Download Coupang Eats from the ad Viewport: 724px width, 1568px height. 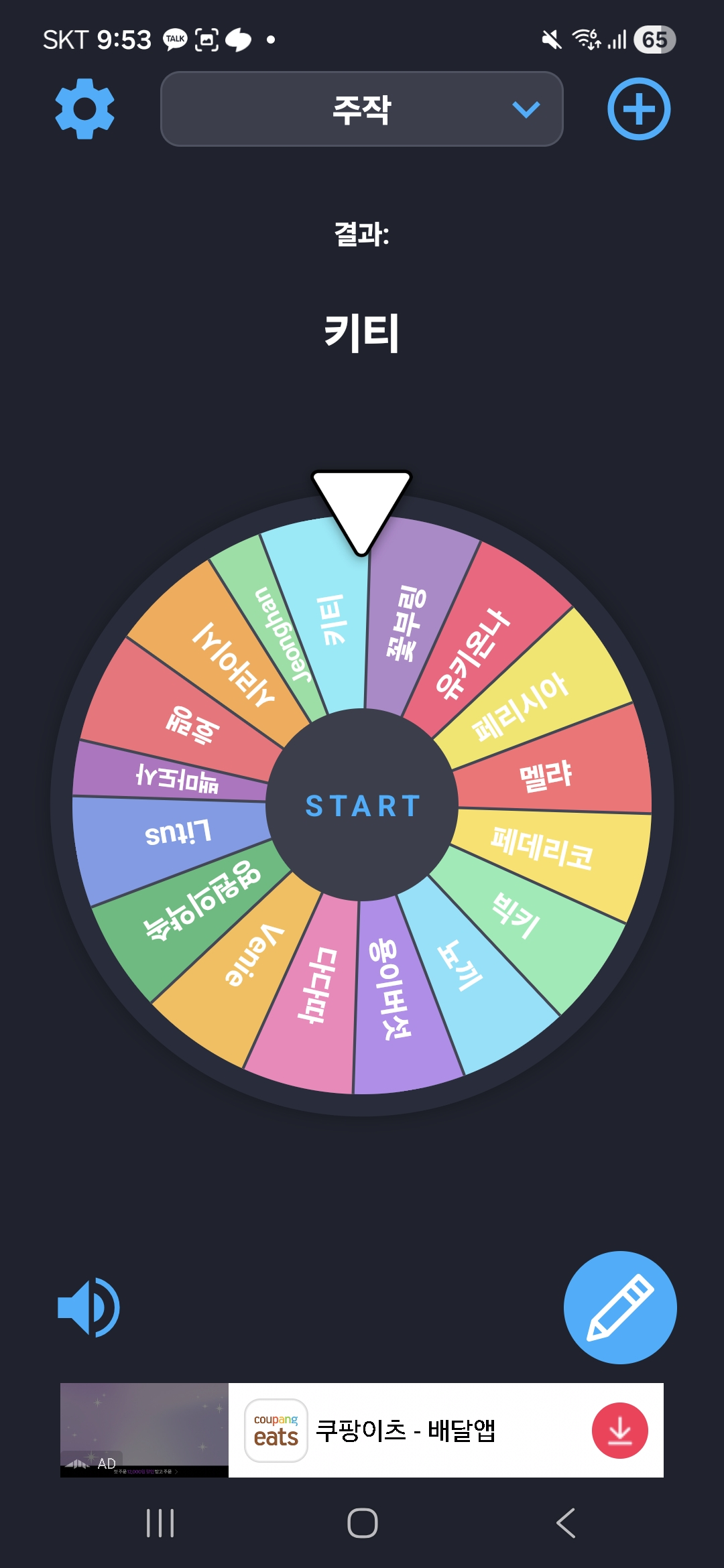(619, 1431)
